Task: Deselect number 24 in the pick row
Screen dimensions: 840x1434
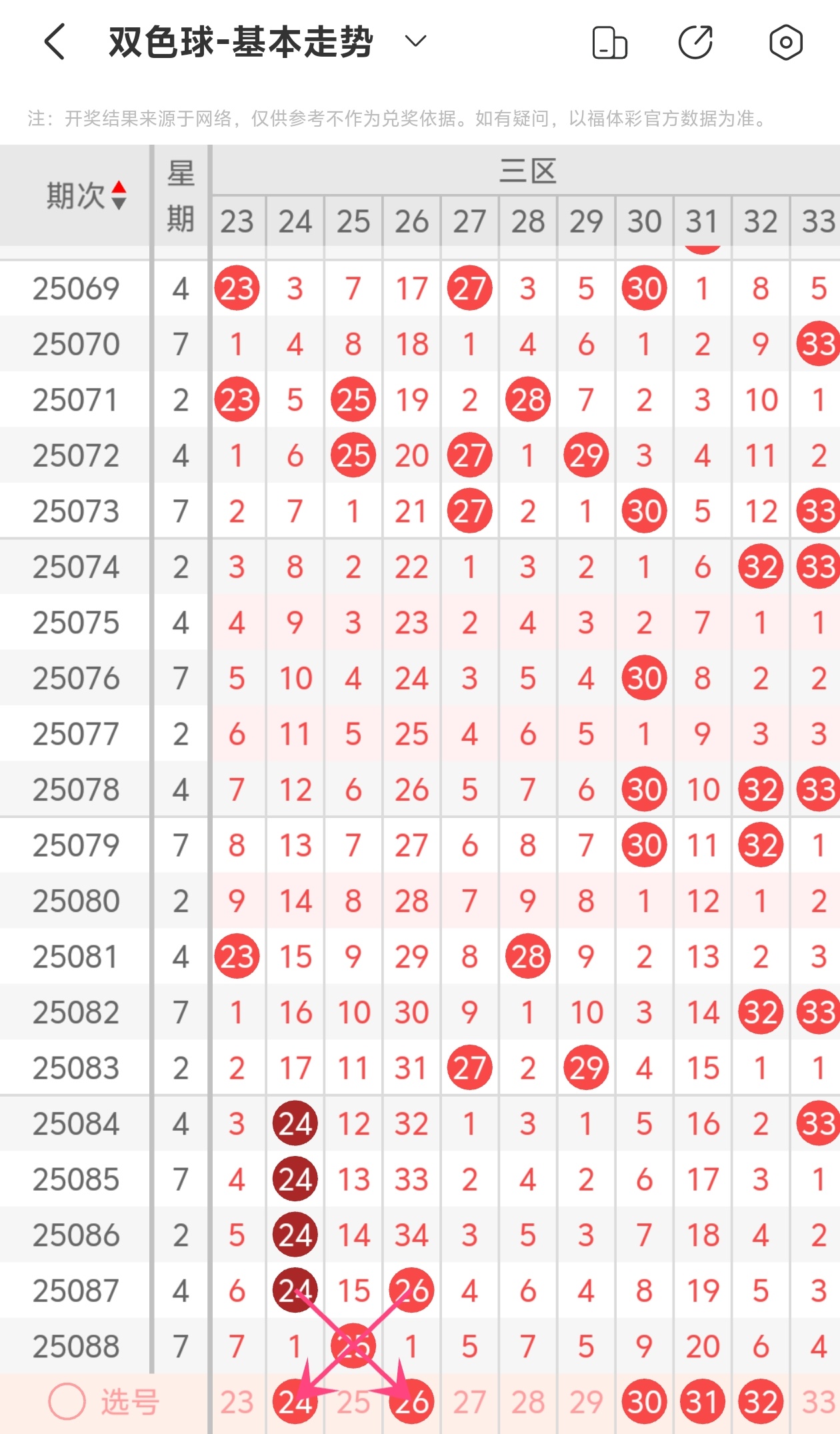Action: (x=295, y=1402)
